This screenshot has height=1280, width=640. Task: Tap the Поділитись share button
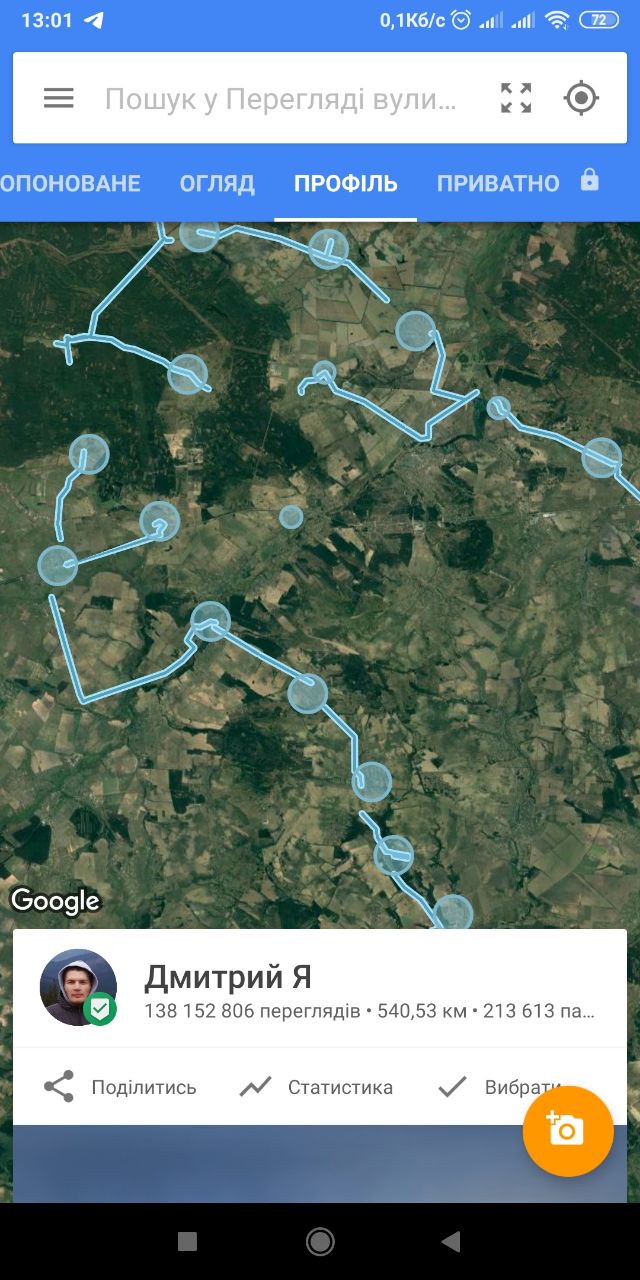(x=120, y=1087)
